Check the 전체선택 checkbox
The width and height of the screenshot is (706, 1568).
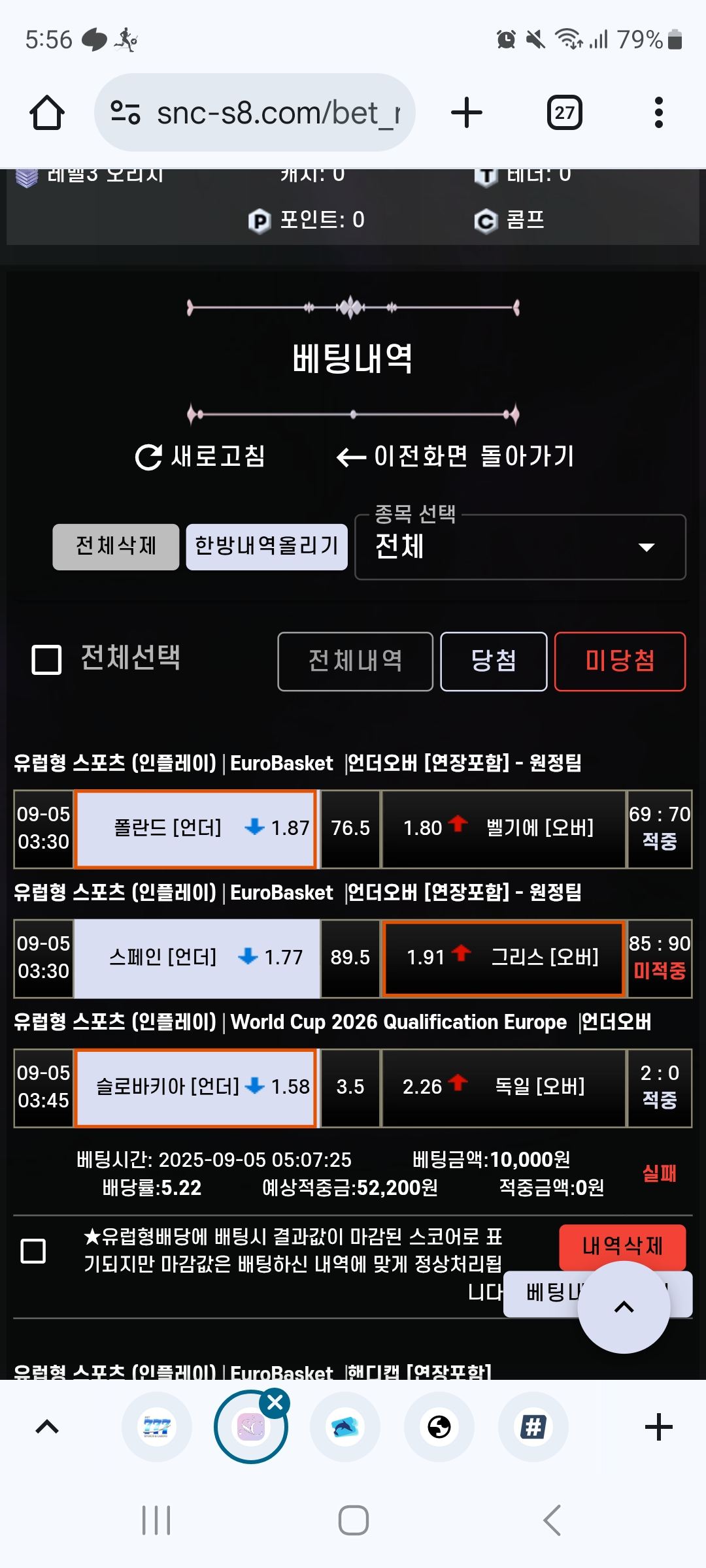(x=47, y=659)
